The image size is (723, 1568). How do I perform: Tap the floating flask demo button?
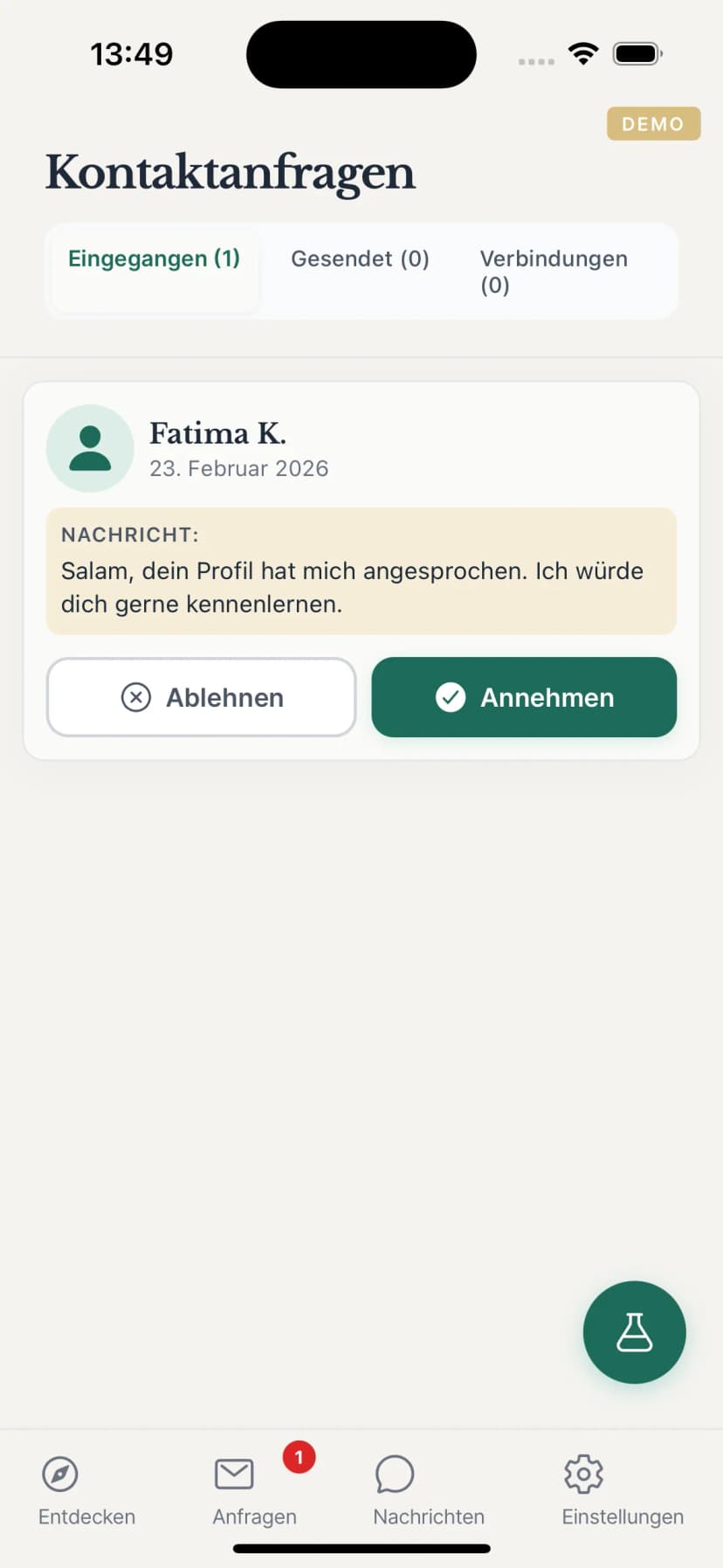point(634,1331)
